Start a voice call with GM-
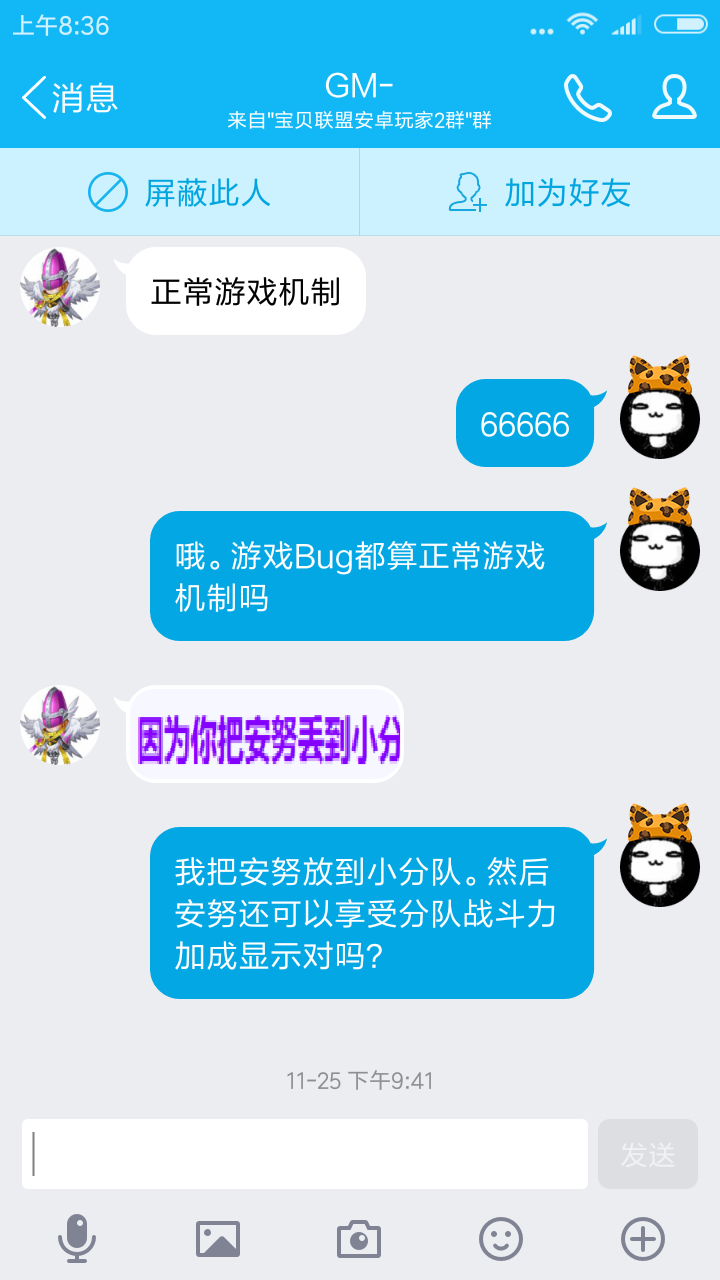720x1280 pixels. [587, 98]
